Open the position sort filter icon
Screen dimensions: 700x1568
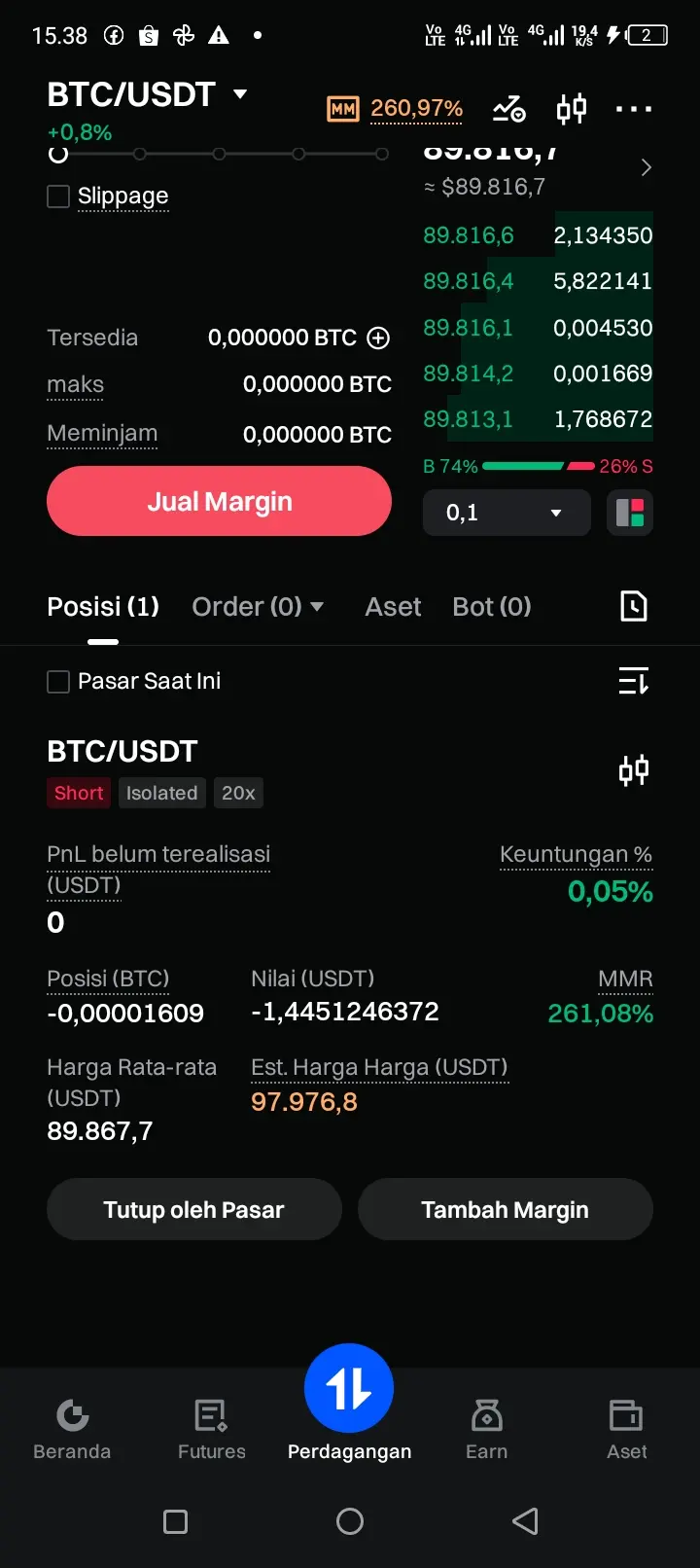[634, 682]
